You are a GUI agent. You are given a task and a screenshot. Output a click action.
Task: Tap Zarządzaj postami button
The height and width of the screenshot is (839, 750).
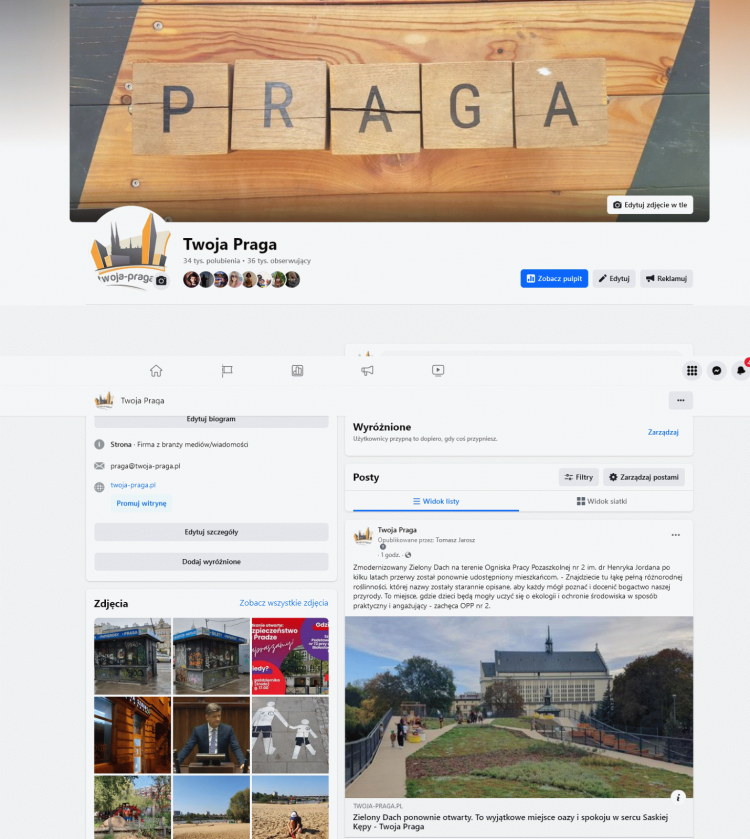point(644,477)
